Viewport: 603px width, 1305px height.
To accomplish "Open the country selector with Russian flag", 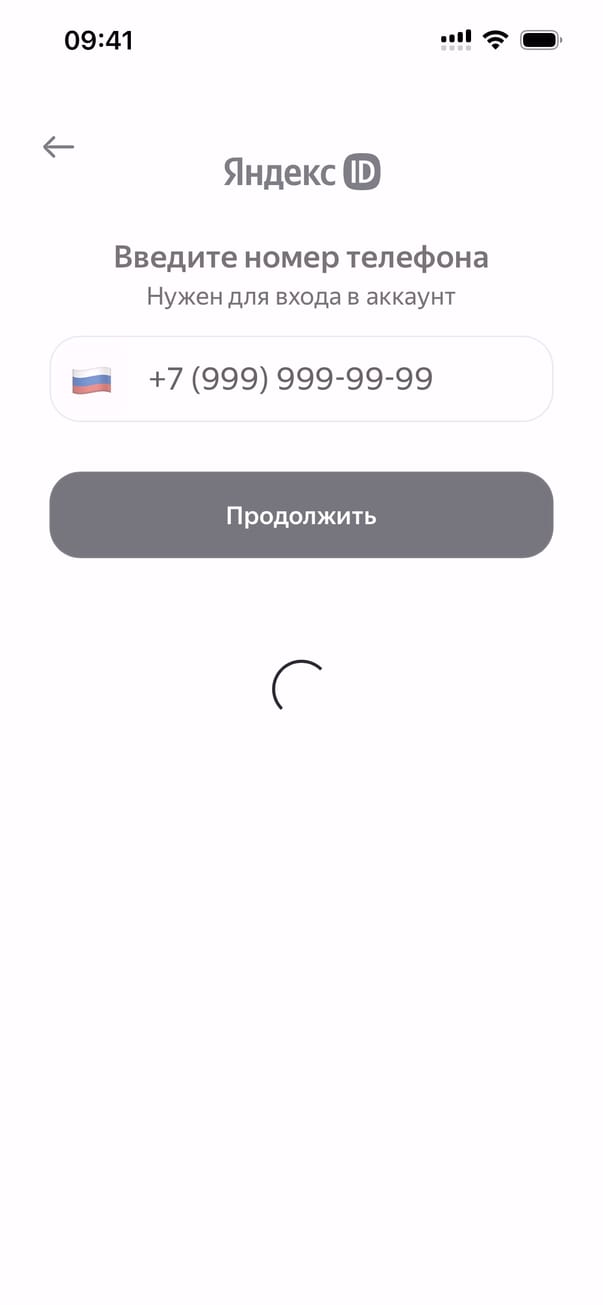I will click(91, 380).
